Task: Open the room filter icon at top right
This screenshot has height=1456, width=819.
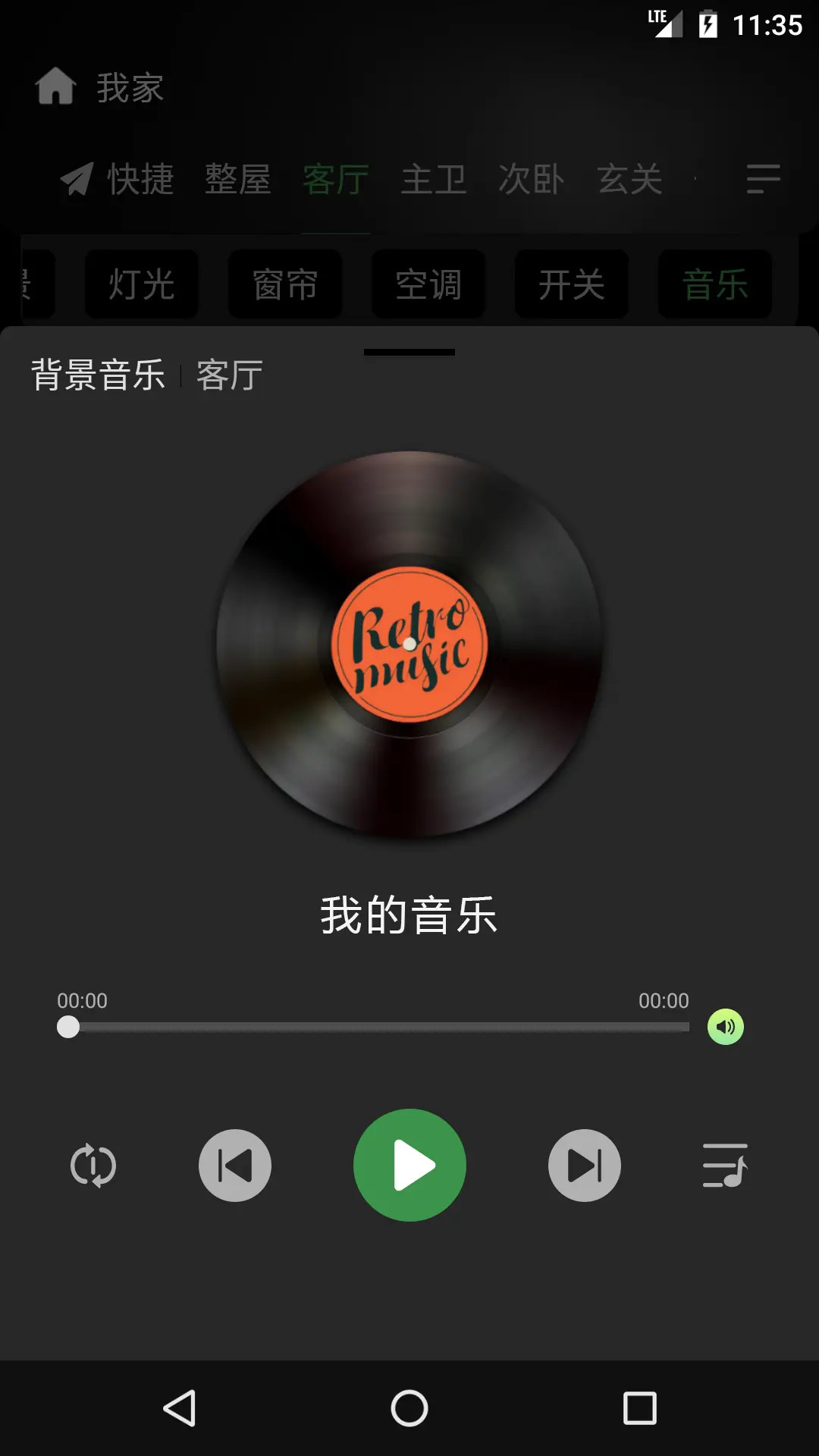Action: [762, 178]
